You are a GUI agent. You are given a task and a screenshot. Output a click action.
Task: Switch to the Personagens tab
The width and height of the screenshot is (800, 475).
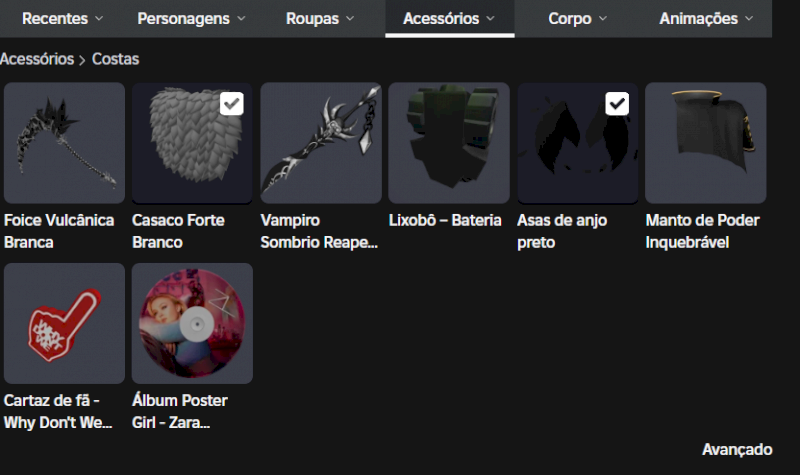[x=190, y=18]
